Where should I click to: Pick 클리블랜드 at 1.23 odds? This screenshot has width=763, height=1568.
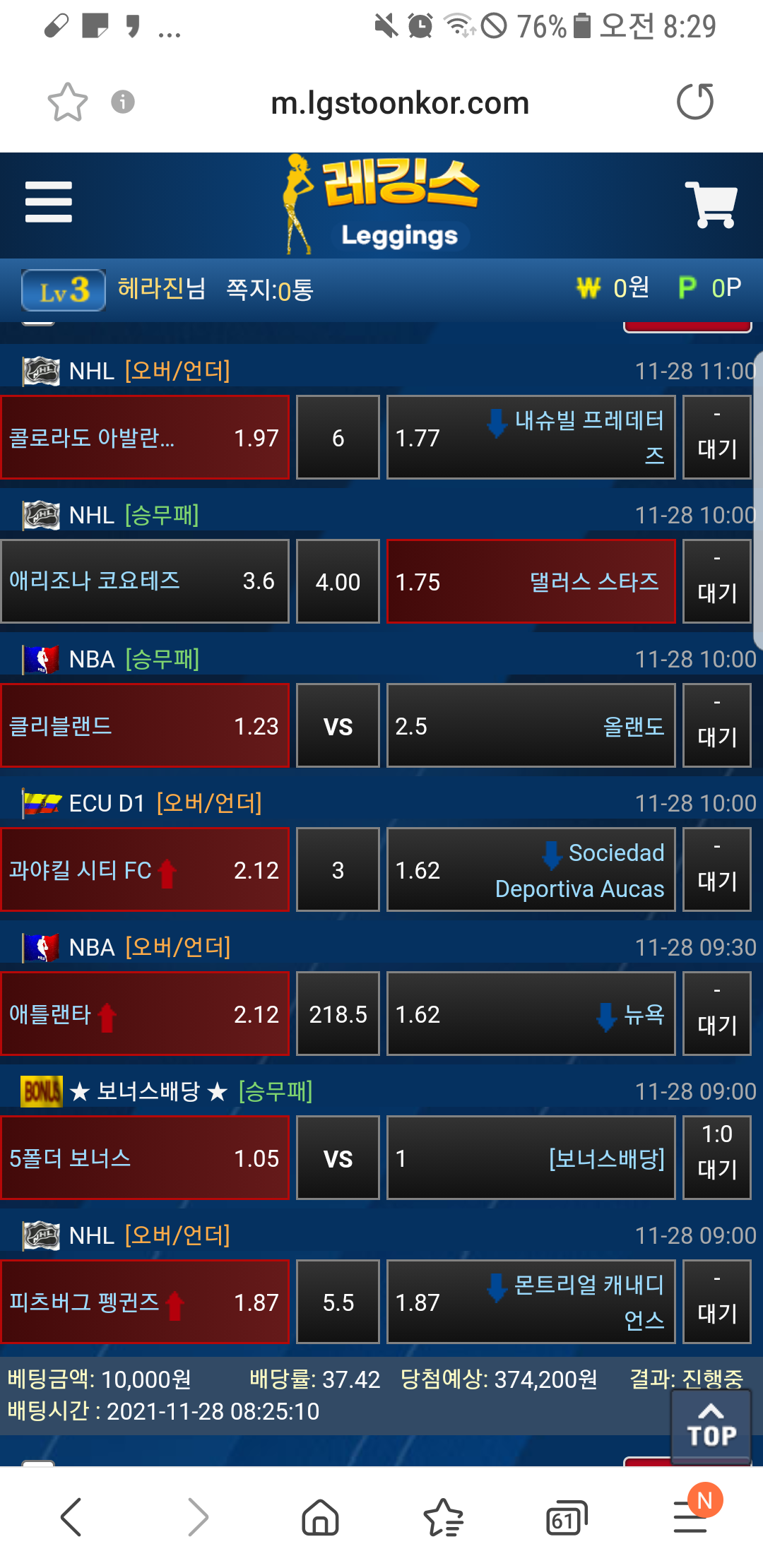tap(145, 726)
